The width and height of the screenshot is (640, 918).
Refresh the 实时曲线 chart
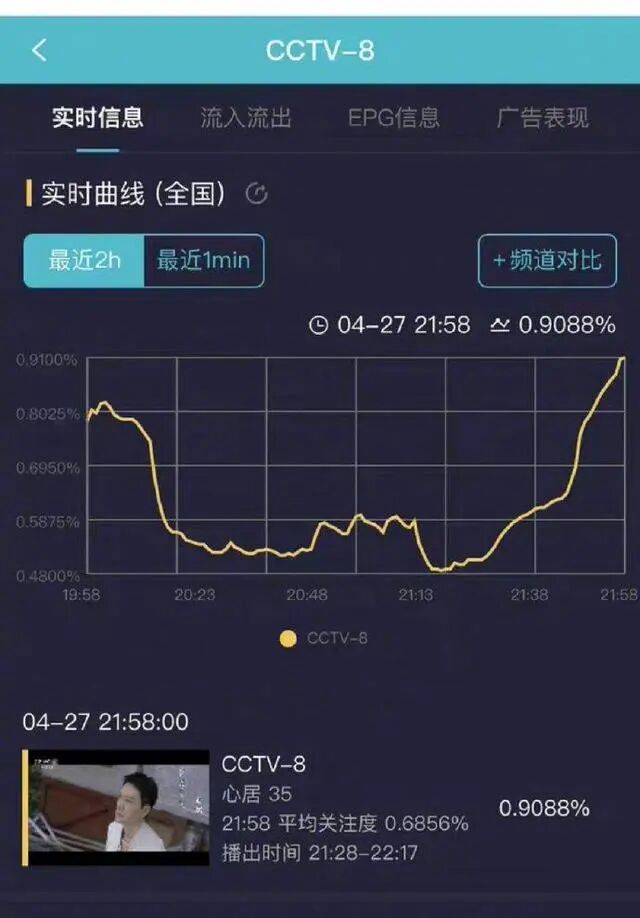pos(257,194)
